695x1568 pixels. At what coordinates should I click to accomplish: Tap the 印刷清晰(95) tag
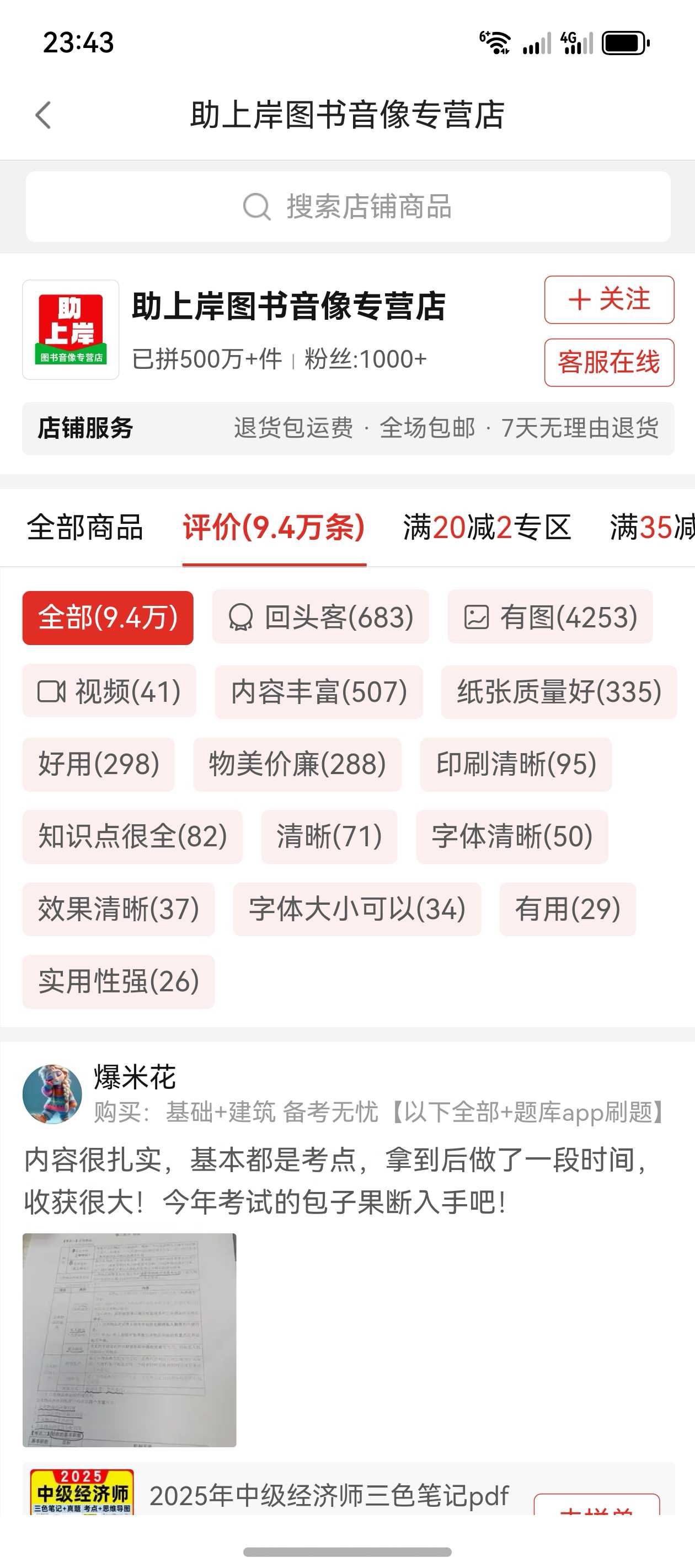point(516,764)
